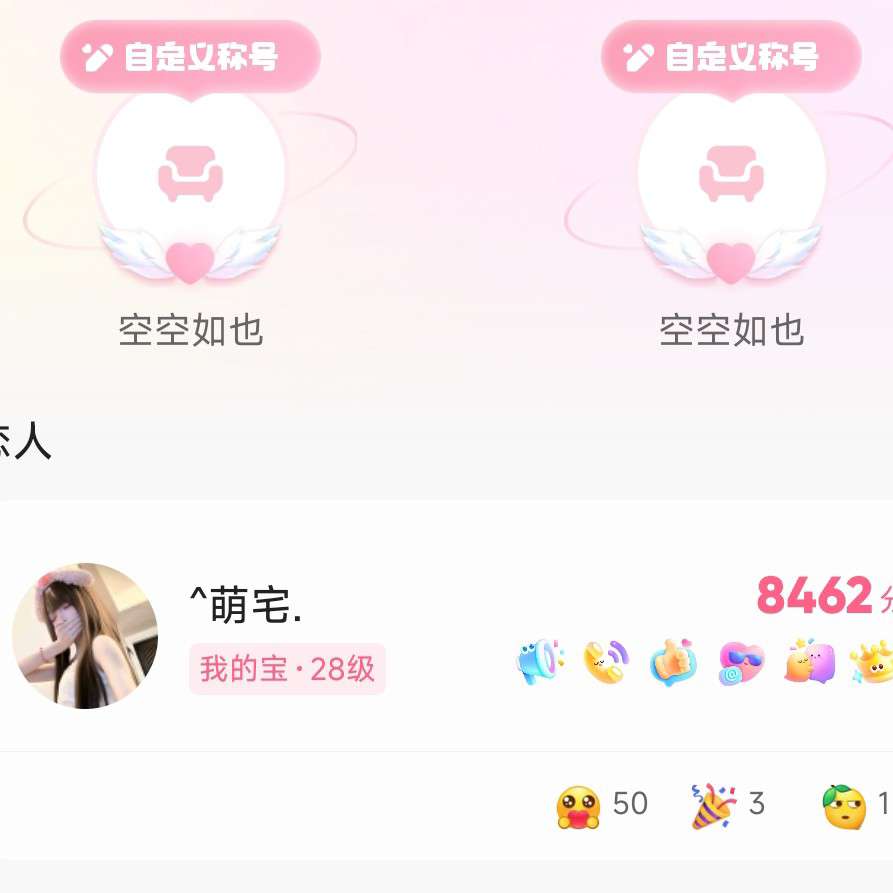Send the heart emoji reaction showing 50
This screenshot has height=893, width=893.
(602, 805)
